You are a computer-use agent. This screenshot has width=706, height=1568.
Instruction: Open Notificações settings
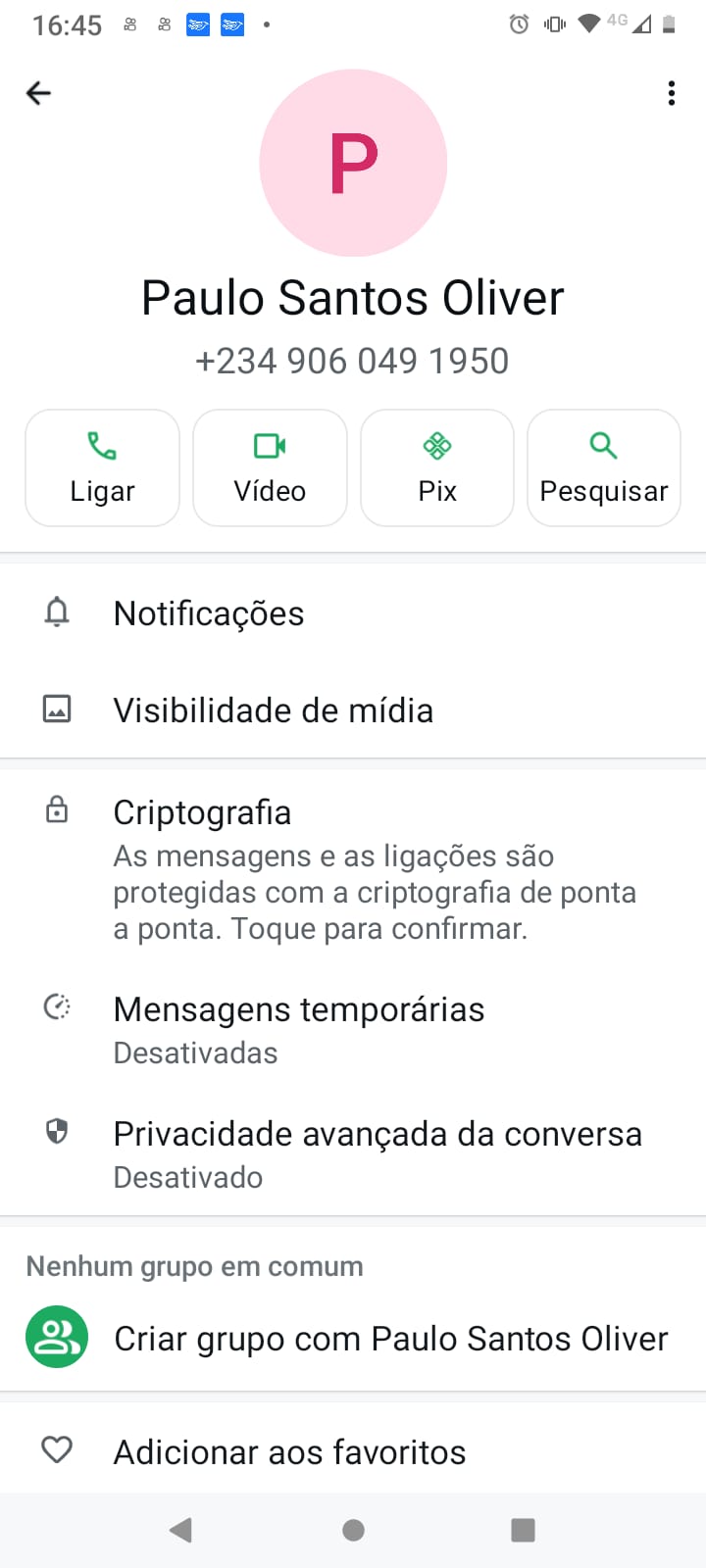(208, 613)
